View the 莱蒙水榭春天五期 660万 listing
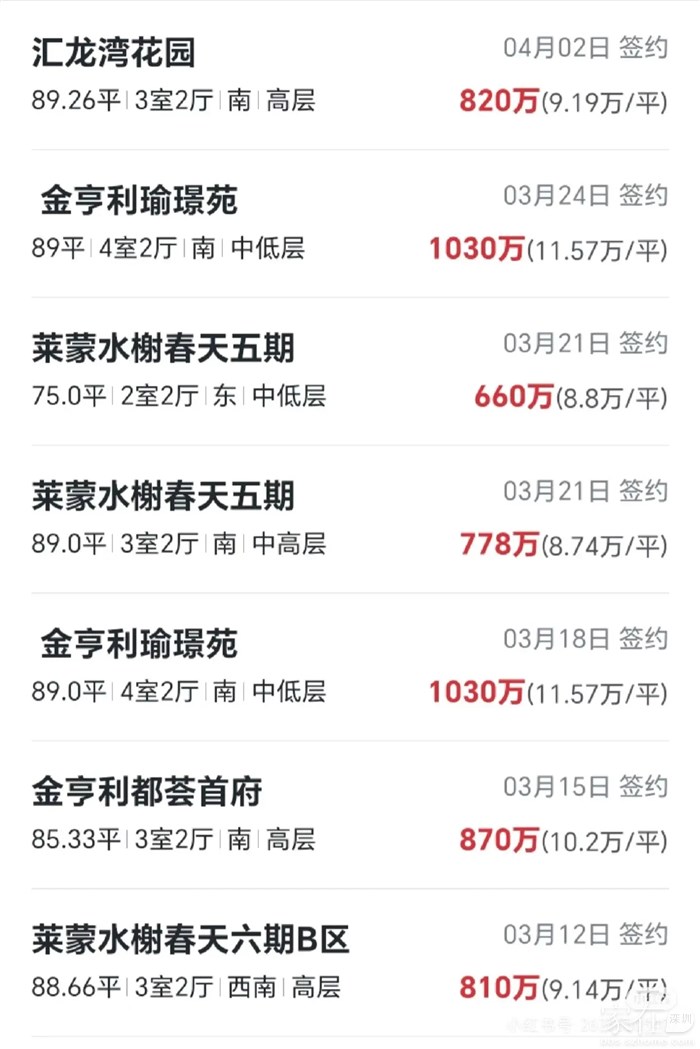The width and height of the screenshot is (700, 1049). click(349, 371)
